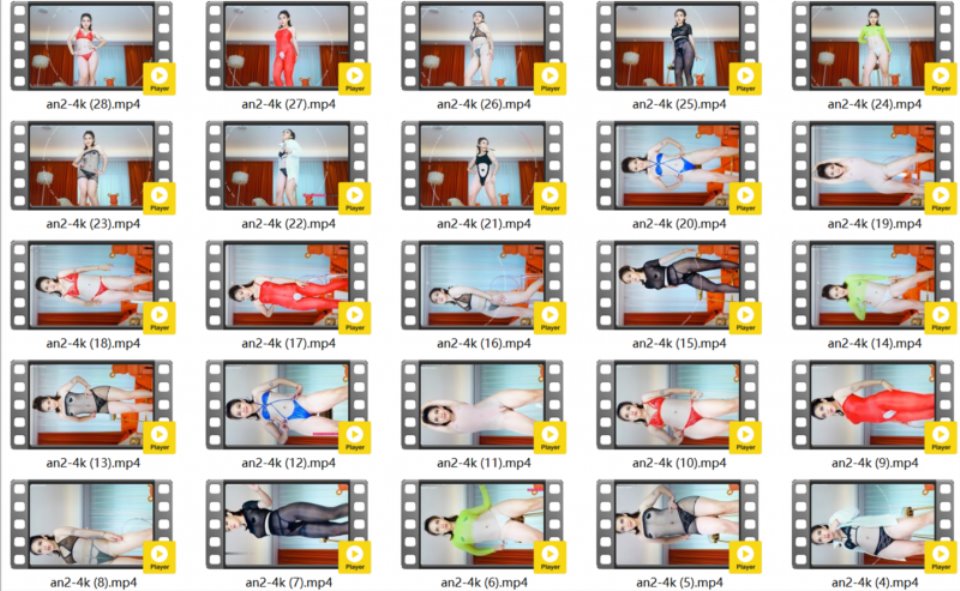Image resolution: width=960 pixels, height=591 pixels.
Task: Open an2-4k (13).mp4
Action: [91, 405]
